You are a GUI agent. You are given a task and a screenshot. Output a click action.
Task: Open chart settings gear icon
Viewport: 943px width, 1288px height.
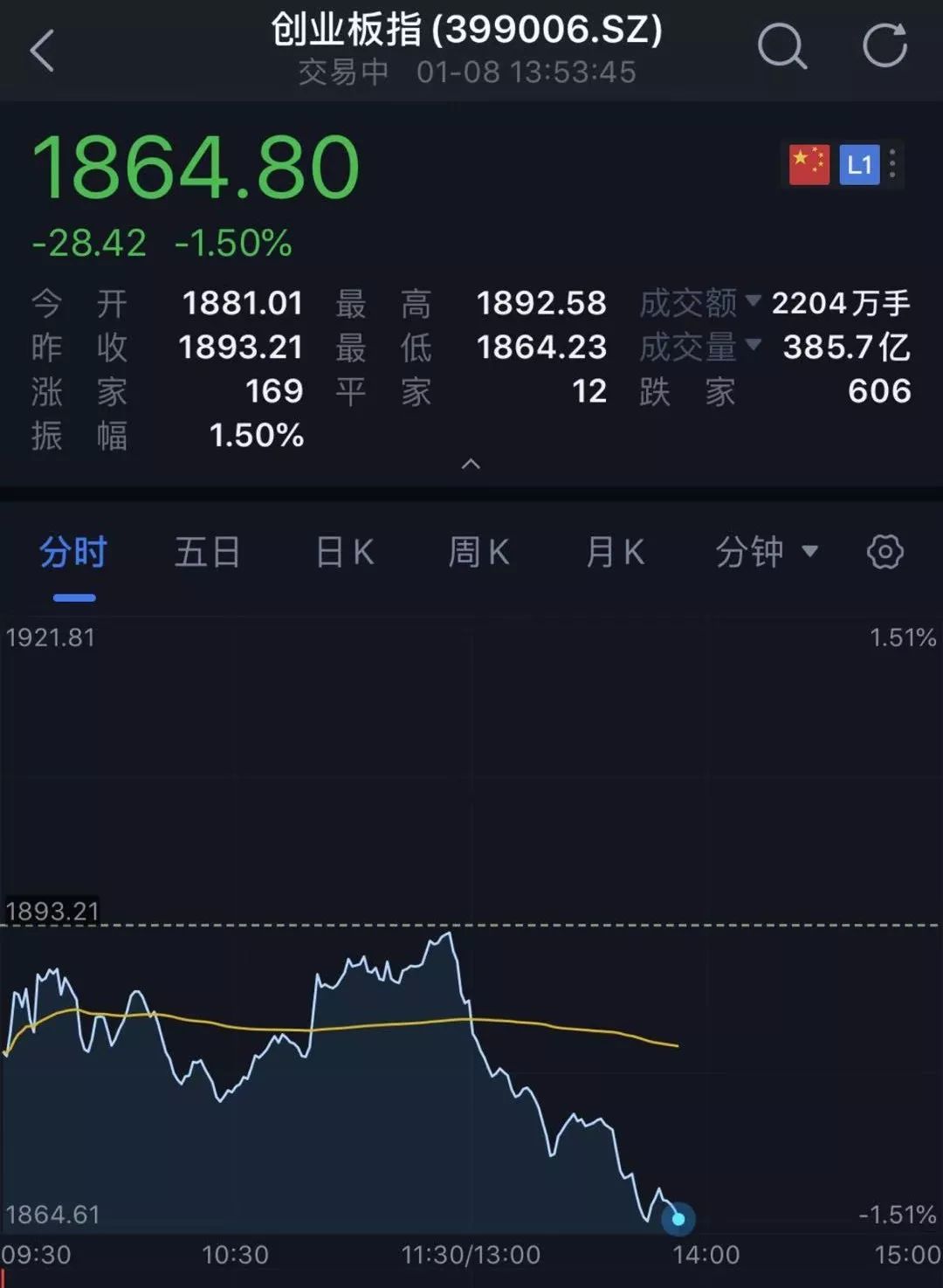click(884, 553)
